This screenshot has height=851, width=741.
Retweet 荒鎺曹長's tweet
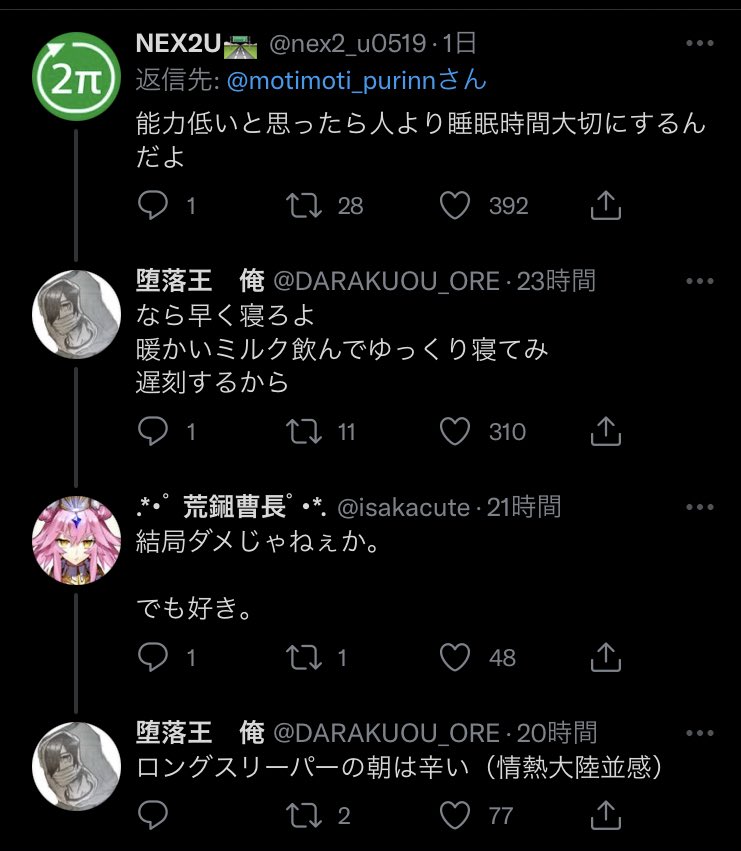(x=303, y=657)
